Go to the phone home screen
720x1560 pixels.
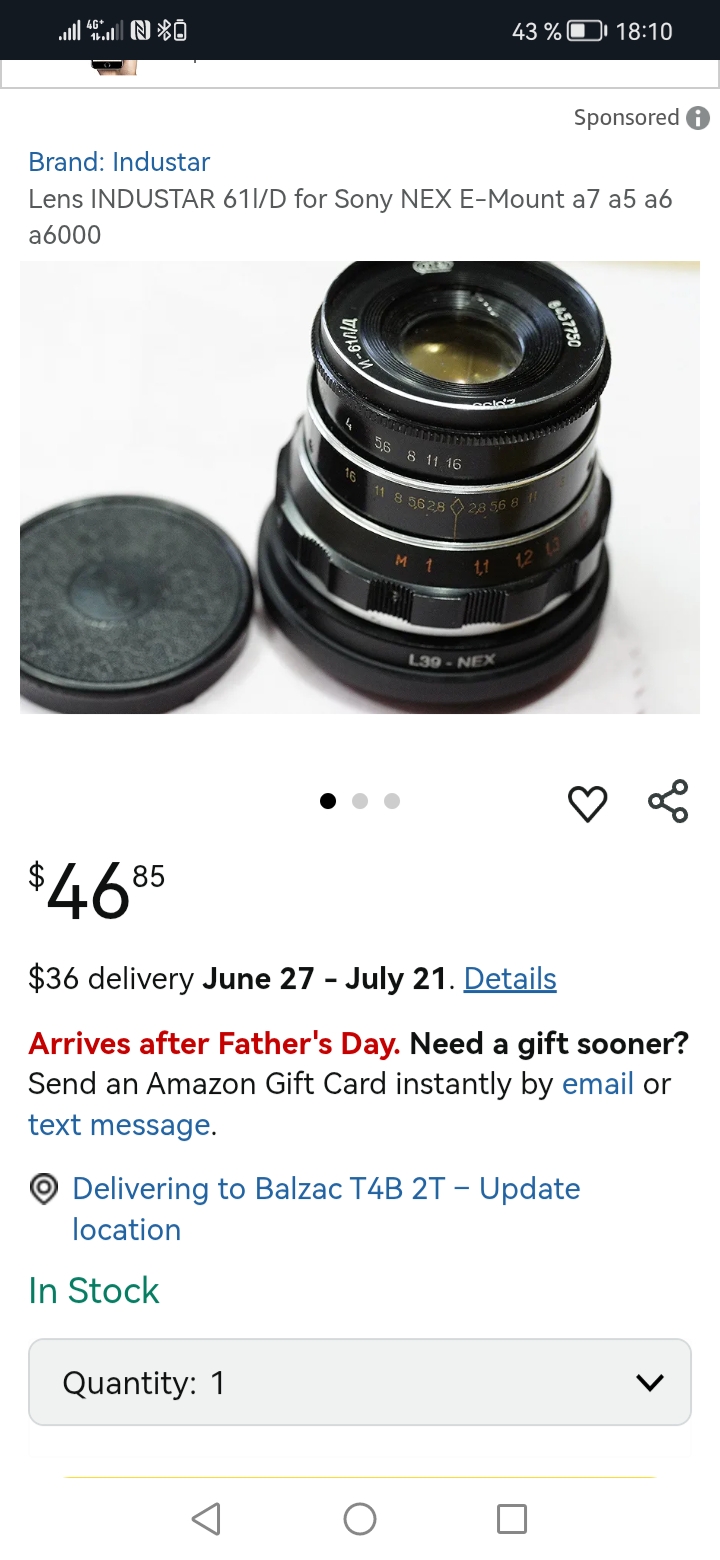pyautogui.click(x=360, y=1519)
